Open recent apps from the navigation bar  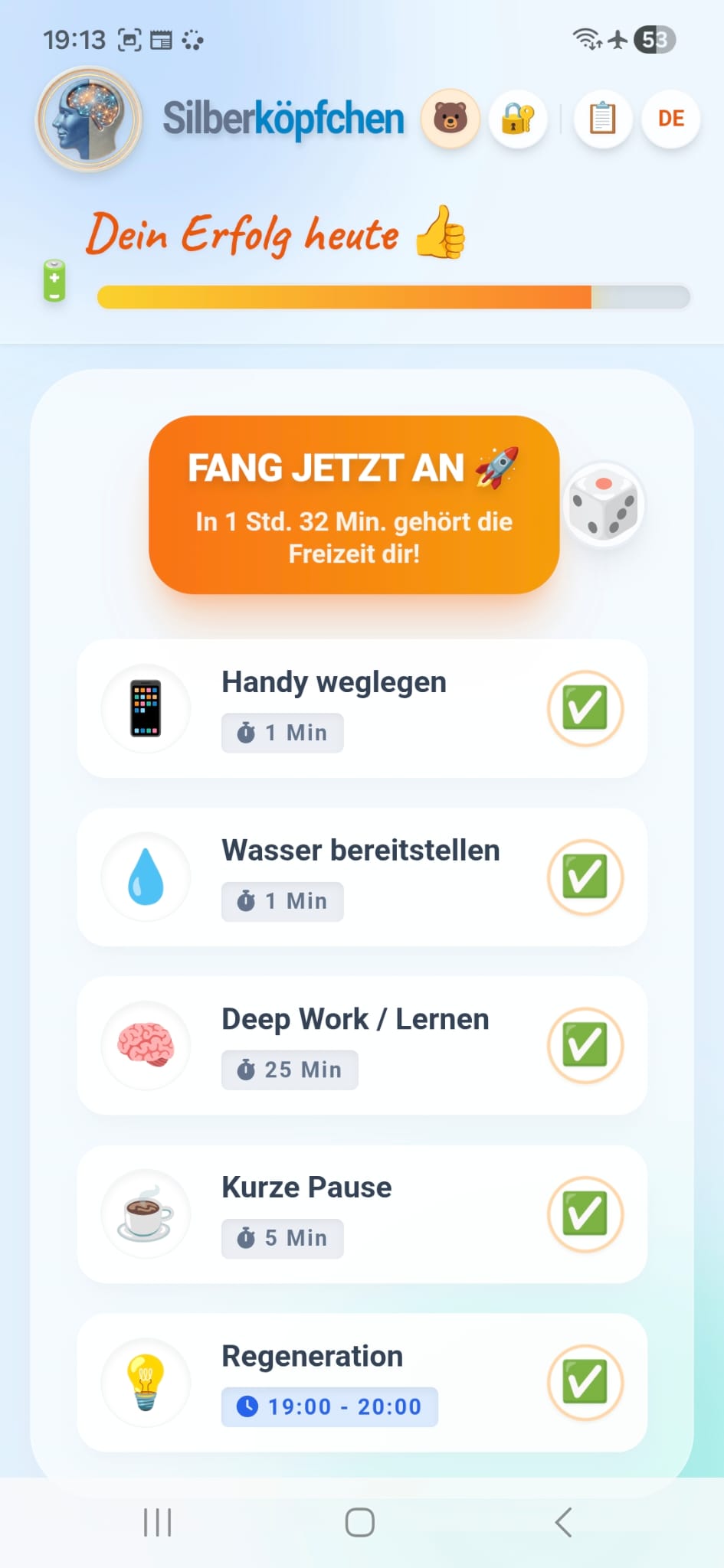(x=158, y=1522)
